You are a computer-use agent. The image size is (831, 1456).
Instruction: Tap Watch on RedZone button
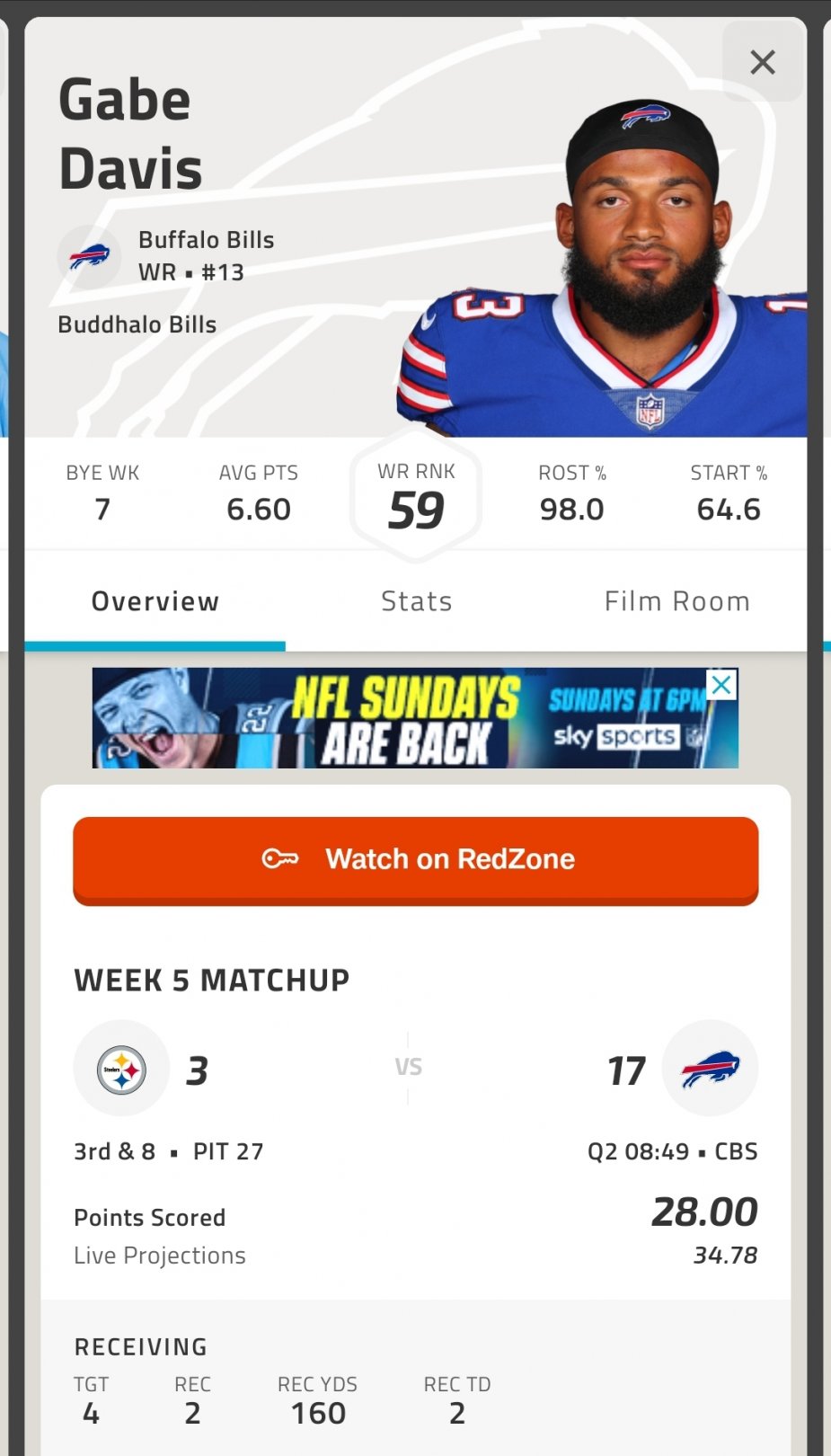[416, 859]
